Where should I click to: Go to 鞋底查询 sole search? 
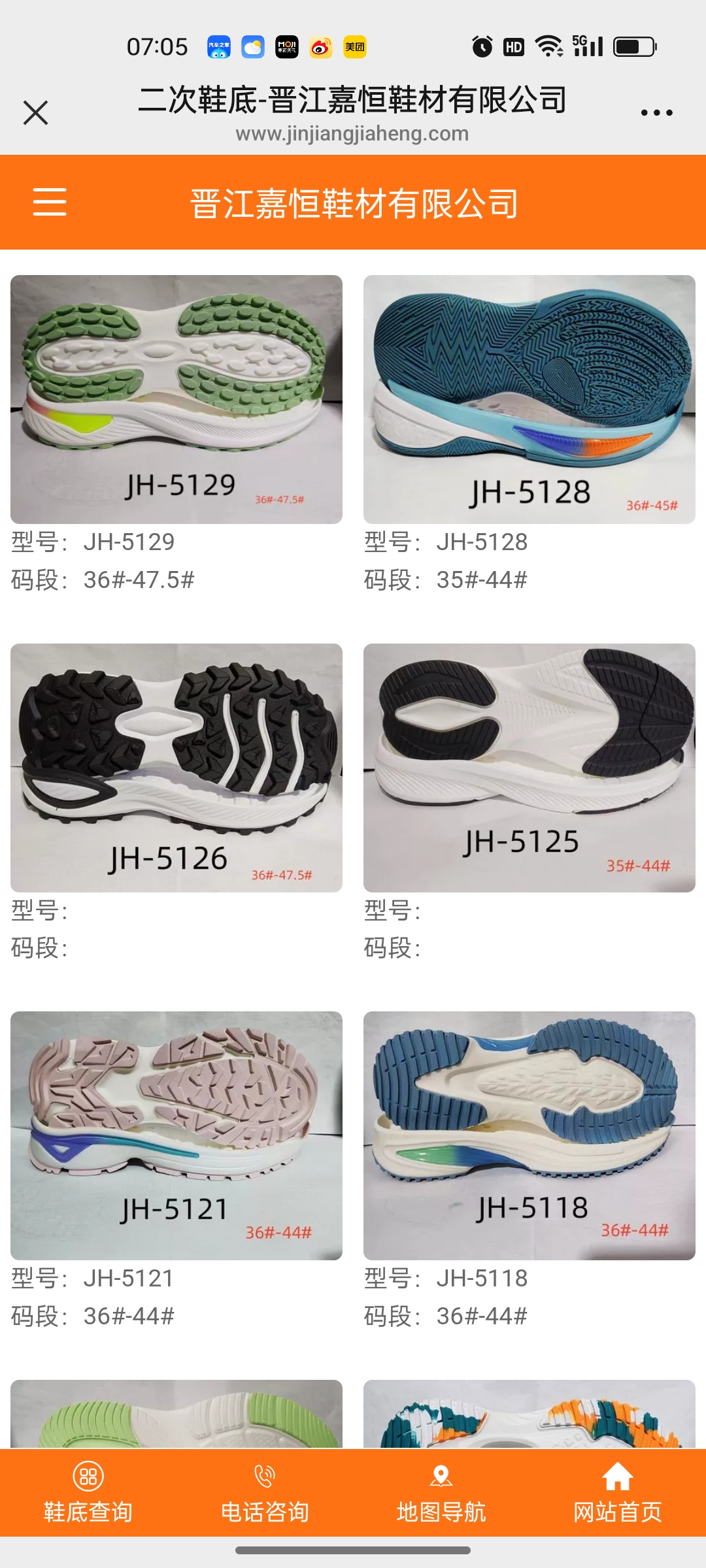pos(88,1492)
